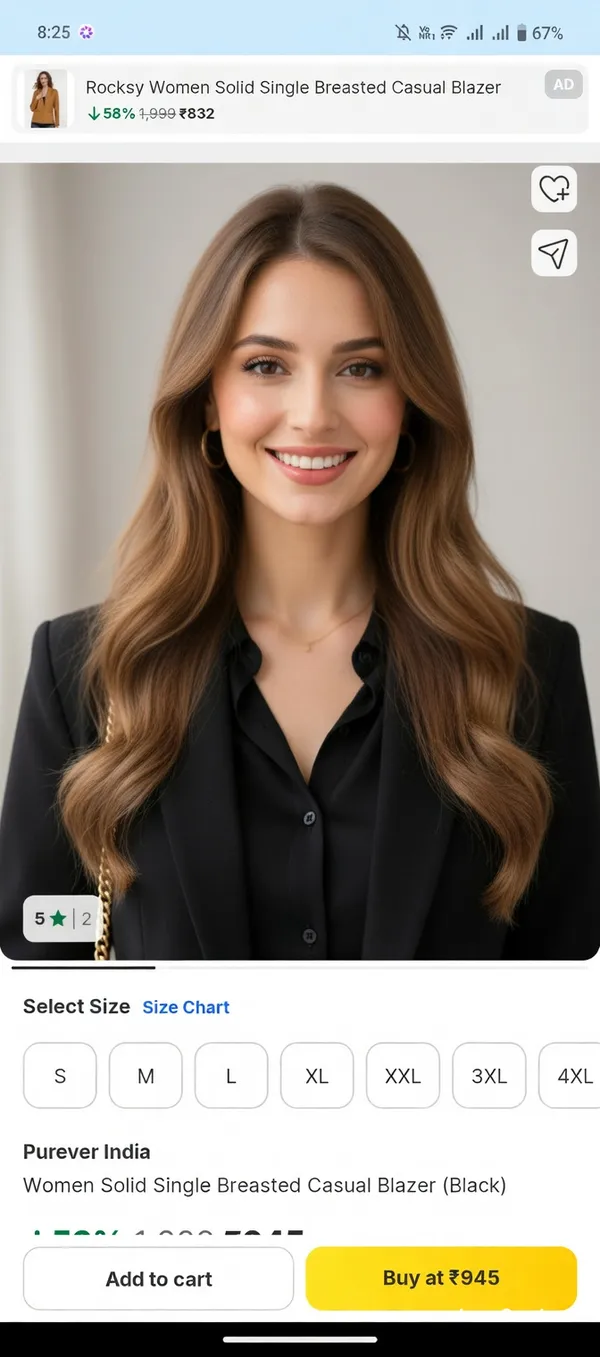Select size M
Image resolution: width=600 pixels, height=1357 pixels.
click(146, 1076)
